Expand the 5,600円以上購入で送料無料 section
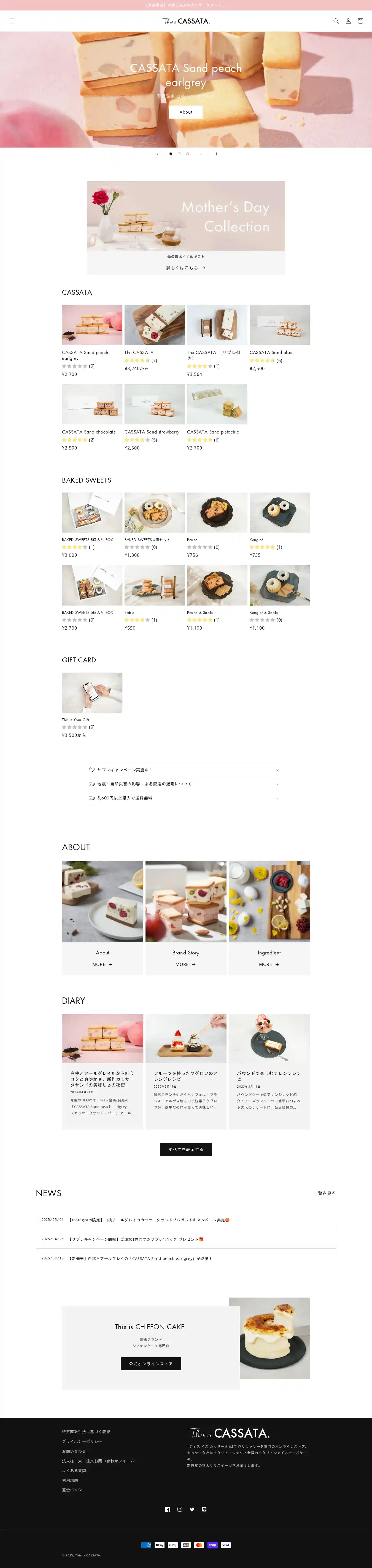Image resolution: width=372 pixels, height=1568 pixels. point(186,798)
